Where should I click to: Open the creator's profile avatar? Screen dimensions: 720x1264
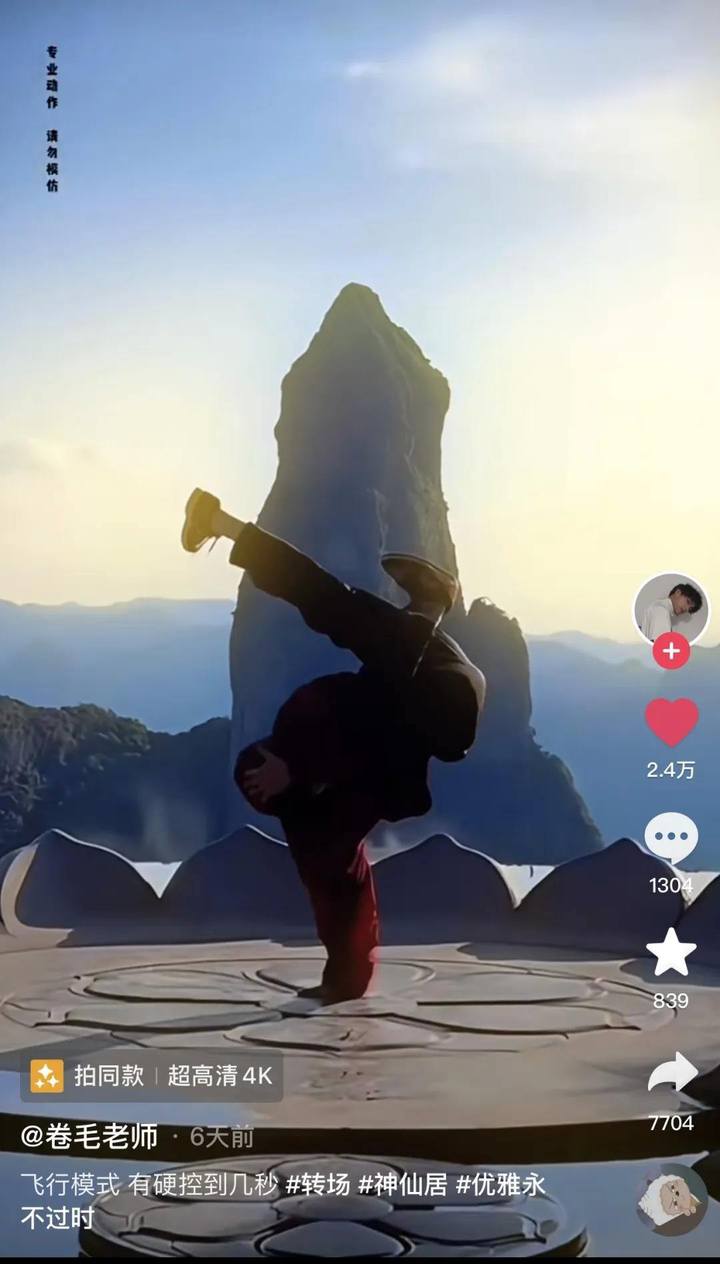pyautogui.click(x=671, y=608)
